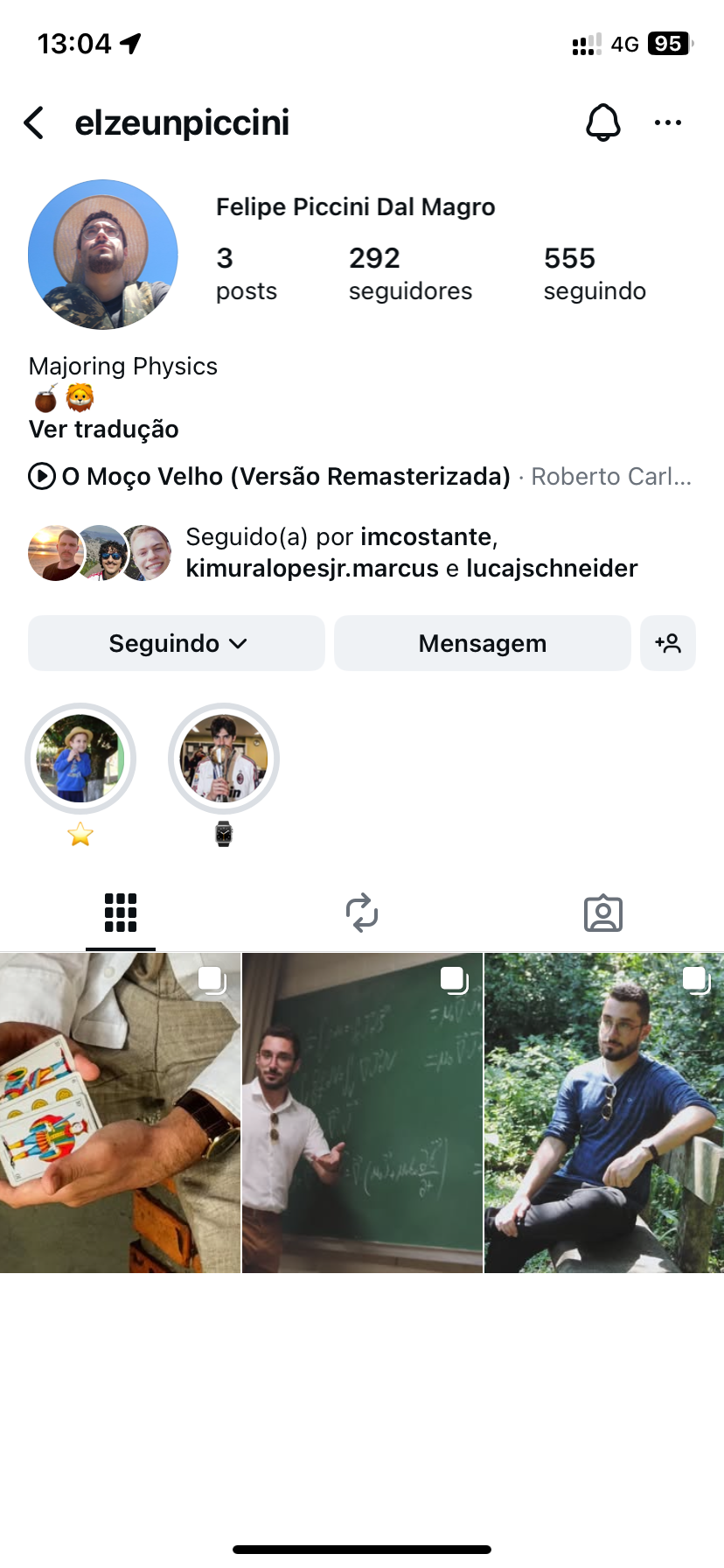View the 555 seguindo list
724x1568 pixels.
coord(594,273)
